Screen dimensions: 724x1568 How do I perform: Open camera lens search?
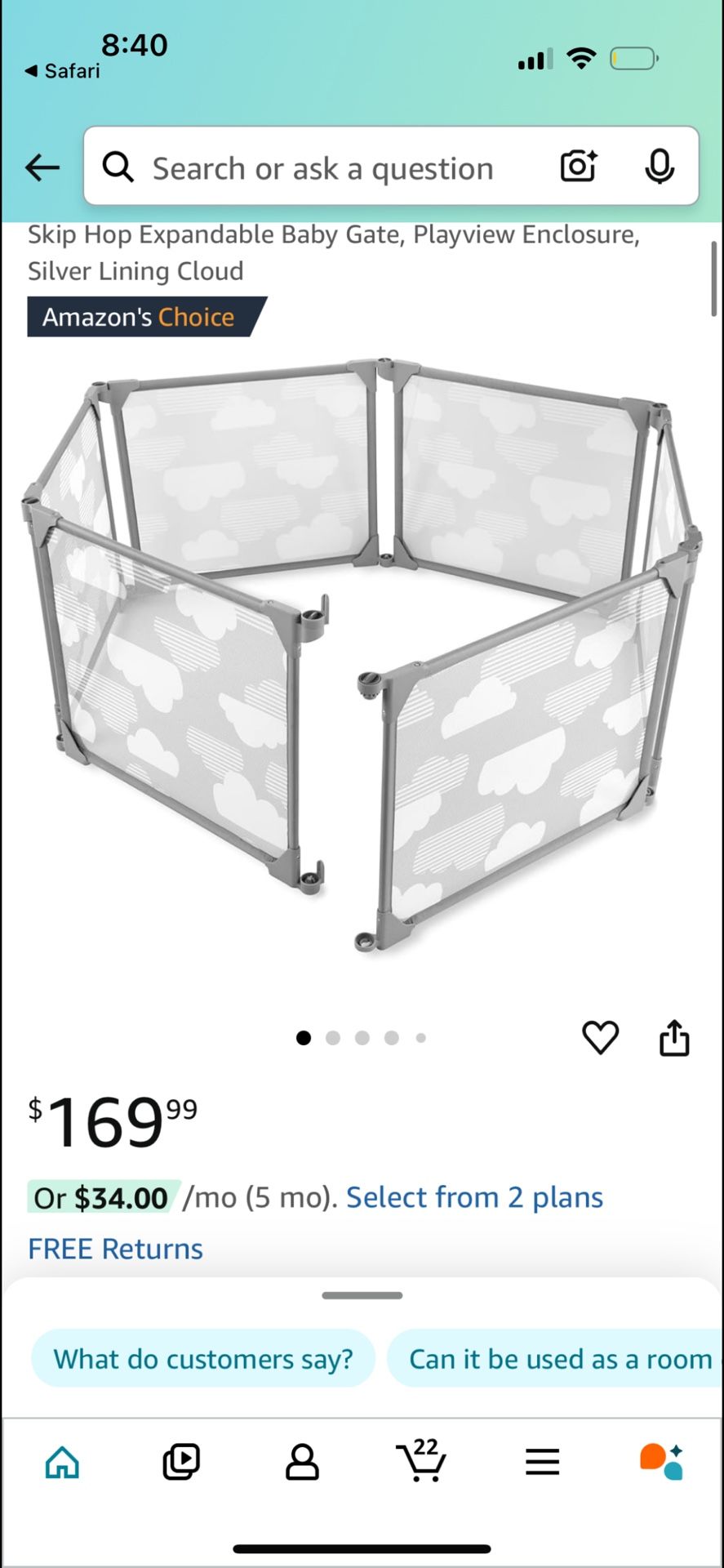click(x=578, y=167)
